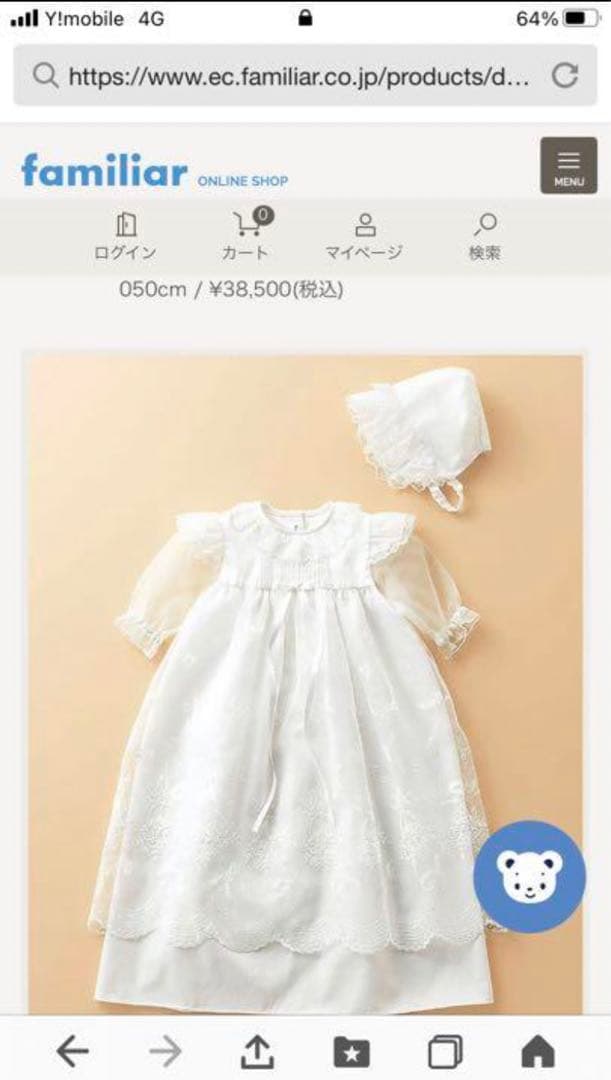
Task: Open the 検索 search function
Action: click(485, 236)
